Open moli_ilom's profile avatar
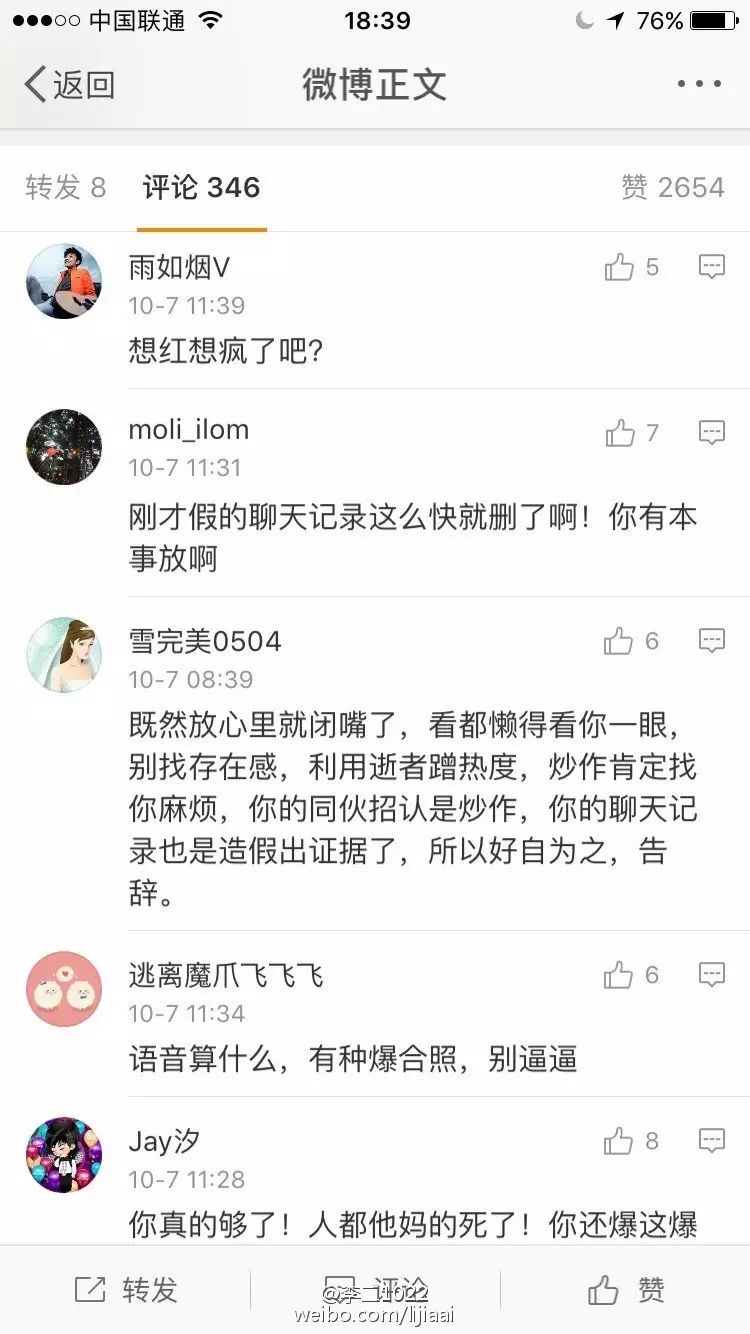This screenshot has width=750, height=1334. click(x=64, y=447)
